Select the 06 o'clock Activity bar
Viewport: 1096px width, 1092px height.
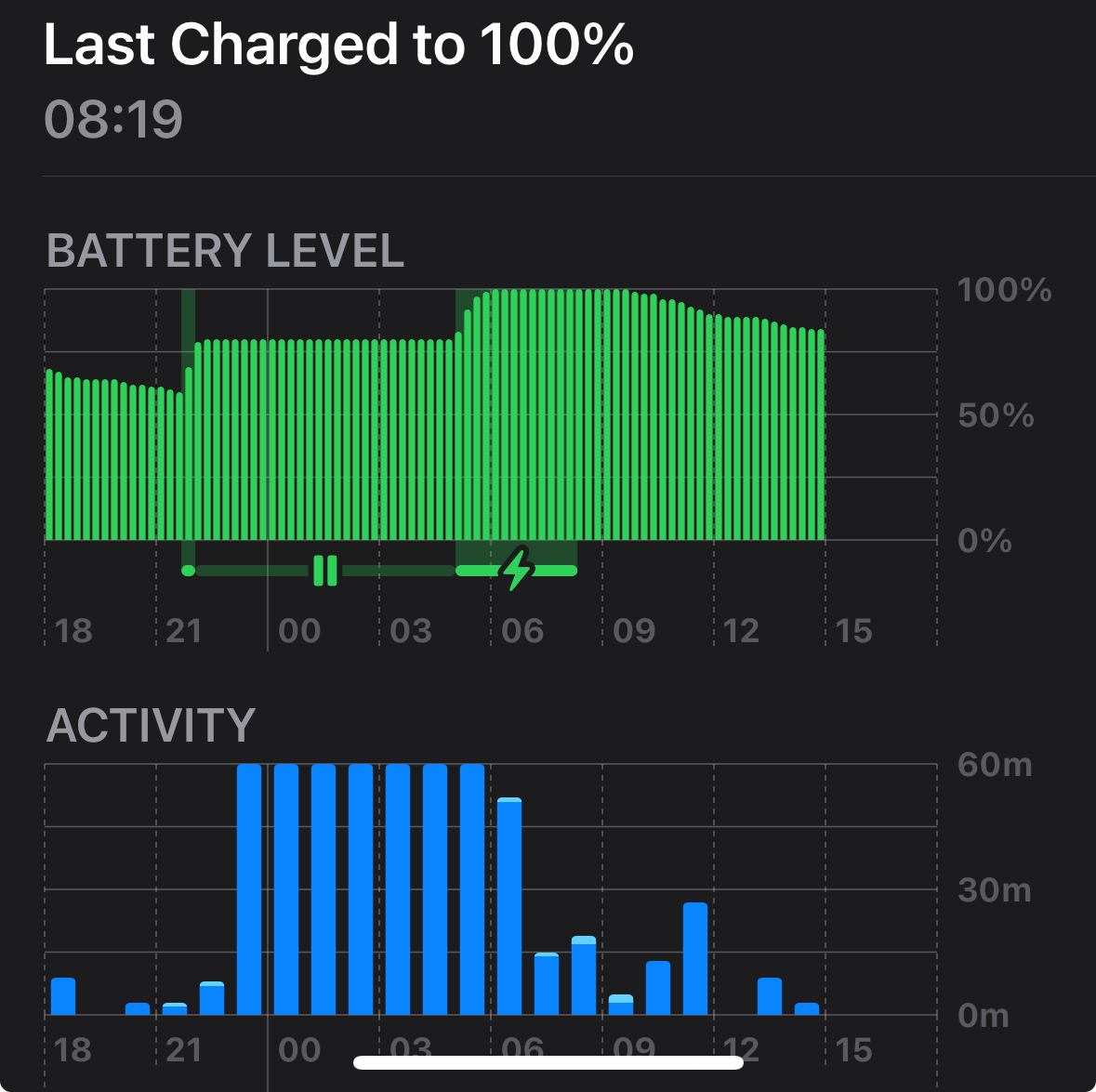click(x=509, y=906)
